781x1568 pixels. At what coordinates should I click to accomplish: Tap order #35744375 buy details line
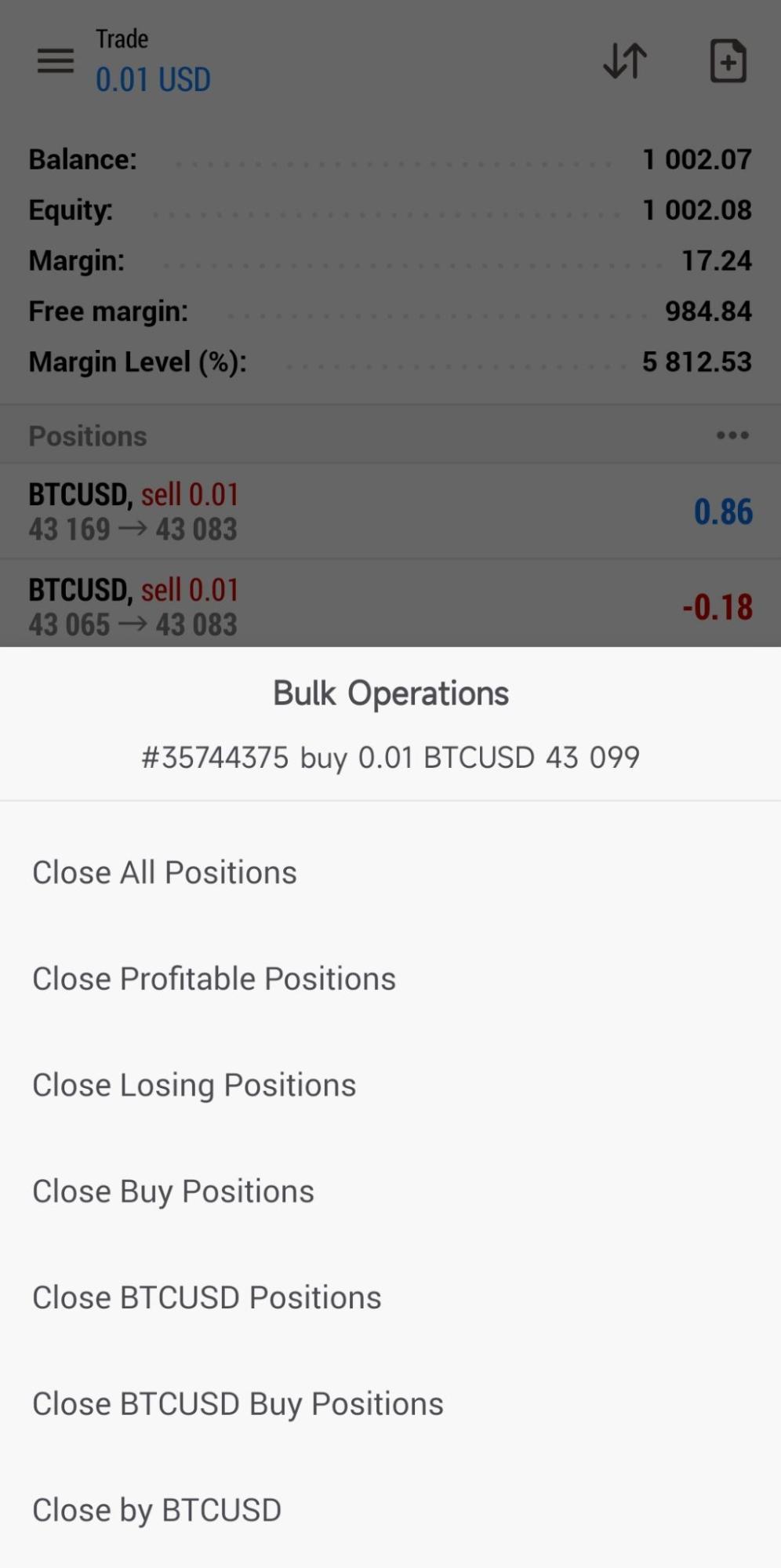pyautogui.click(x=390, y=757)
